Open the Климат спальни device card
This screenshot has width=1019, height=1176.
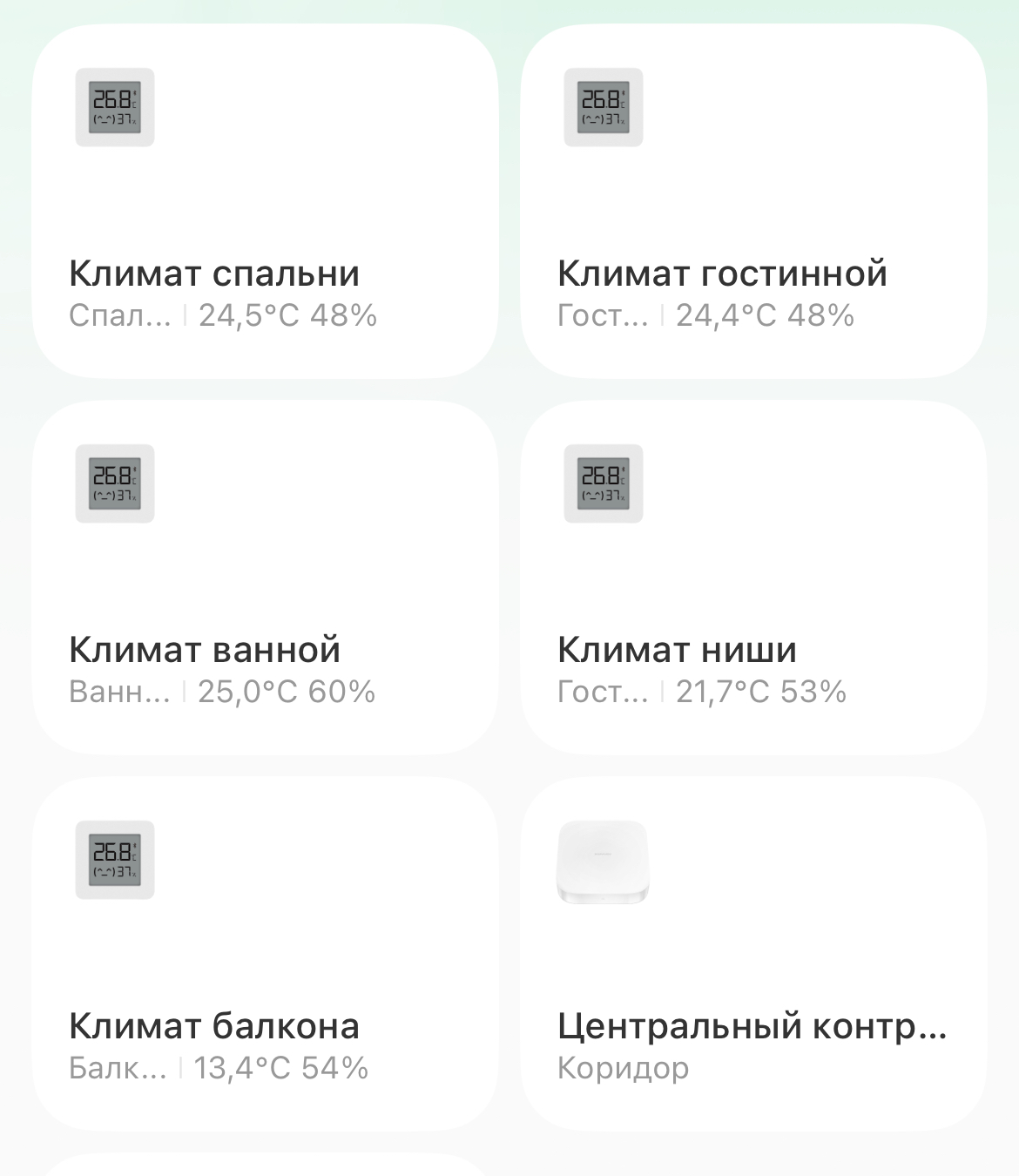point(265,202)
